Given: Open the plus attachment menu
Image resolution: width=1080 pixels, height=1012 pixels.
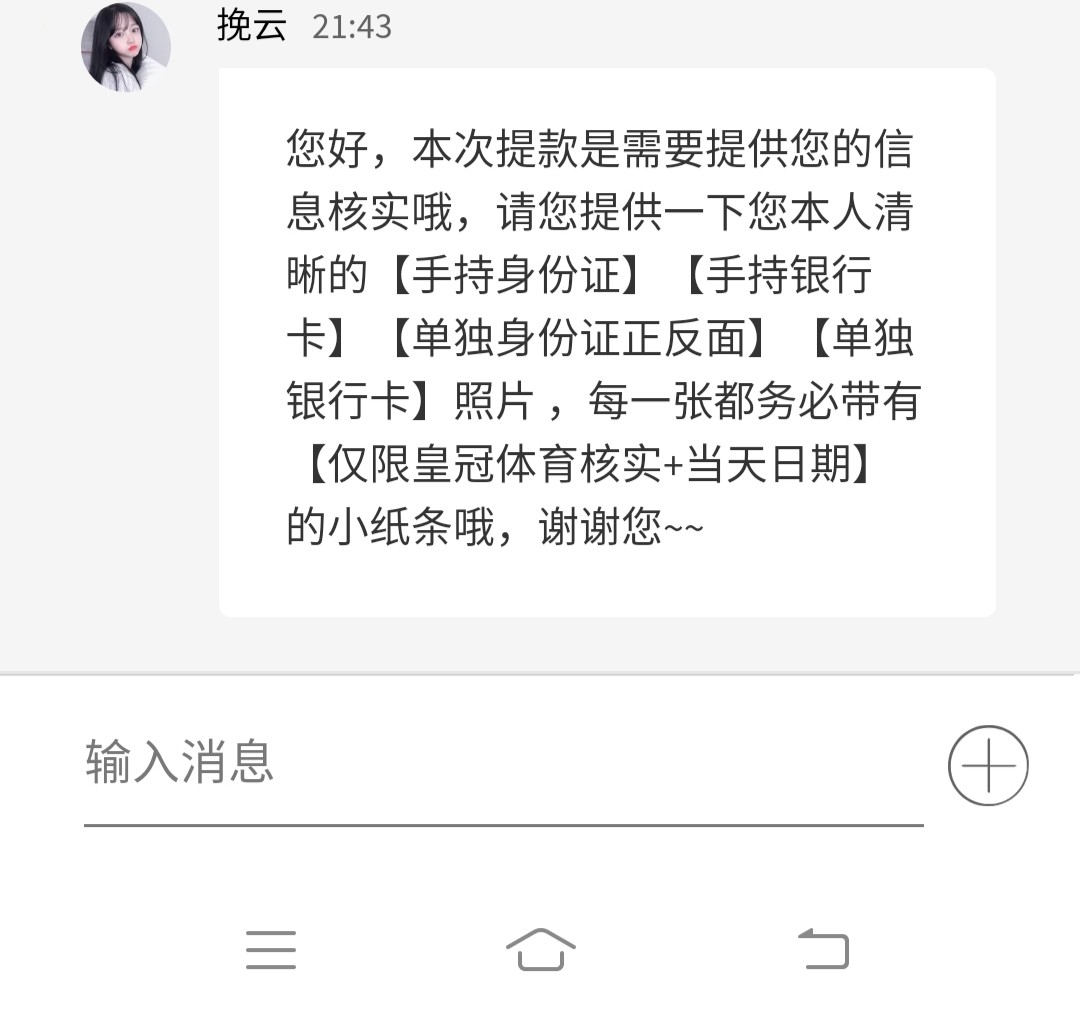Looking at the screenshot, I should click(988, 765).
